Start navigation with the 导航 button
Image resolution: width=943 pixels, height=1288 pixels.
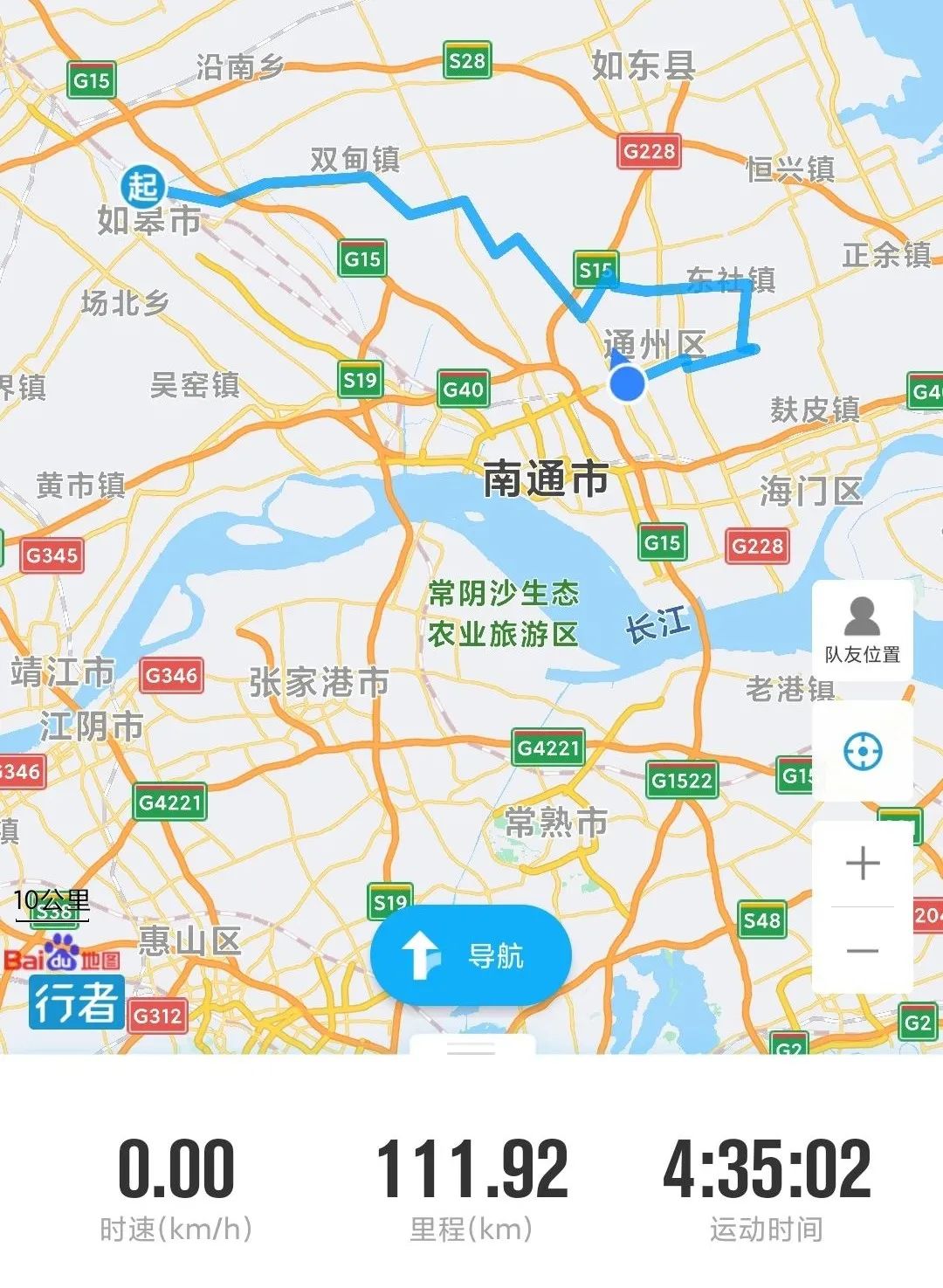pos(471,955)
